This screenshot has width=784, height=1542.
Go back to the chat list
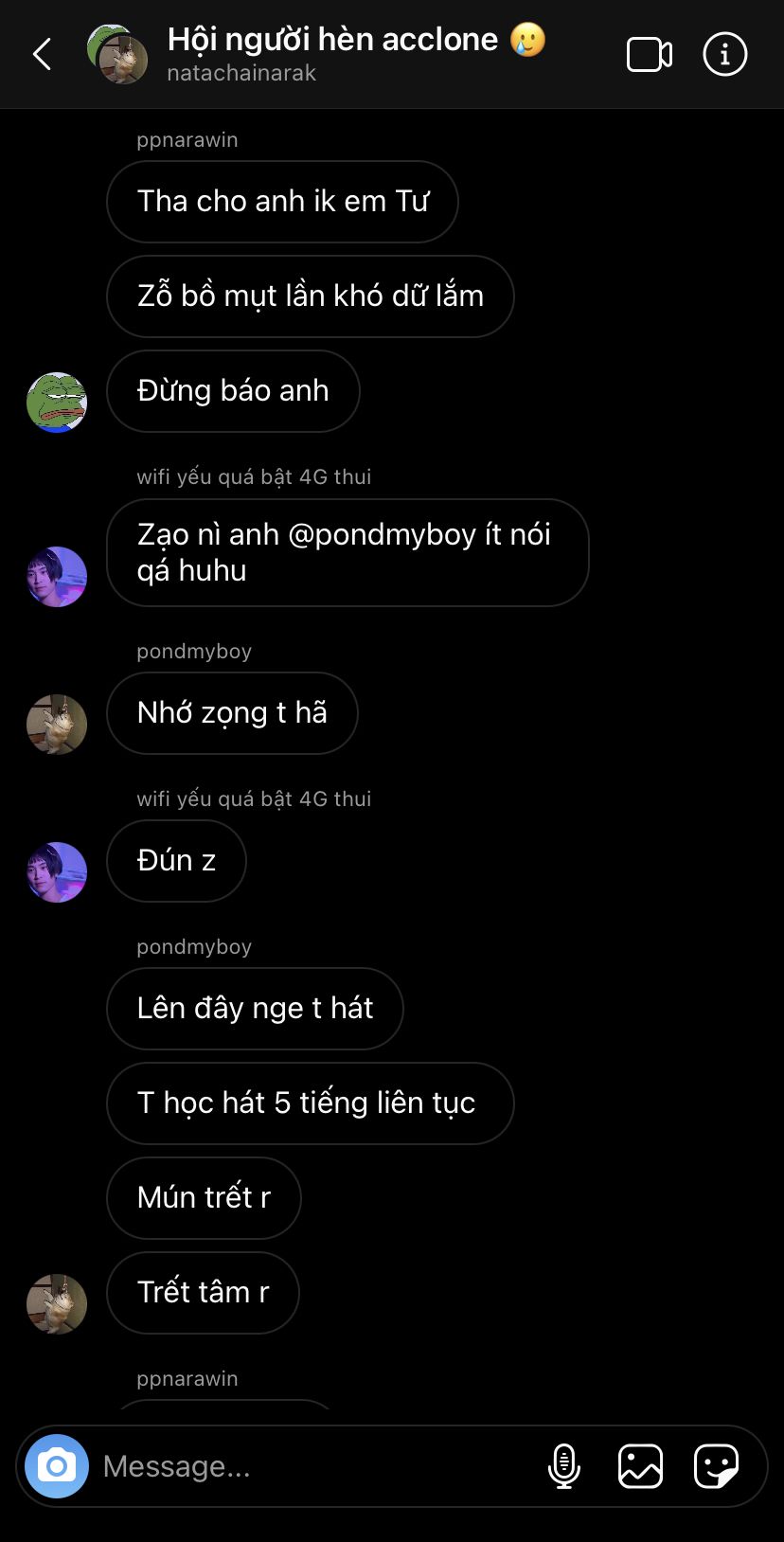(42, 54)
